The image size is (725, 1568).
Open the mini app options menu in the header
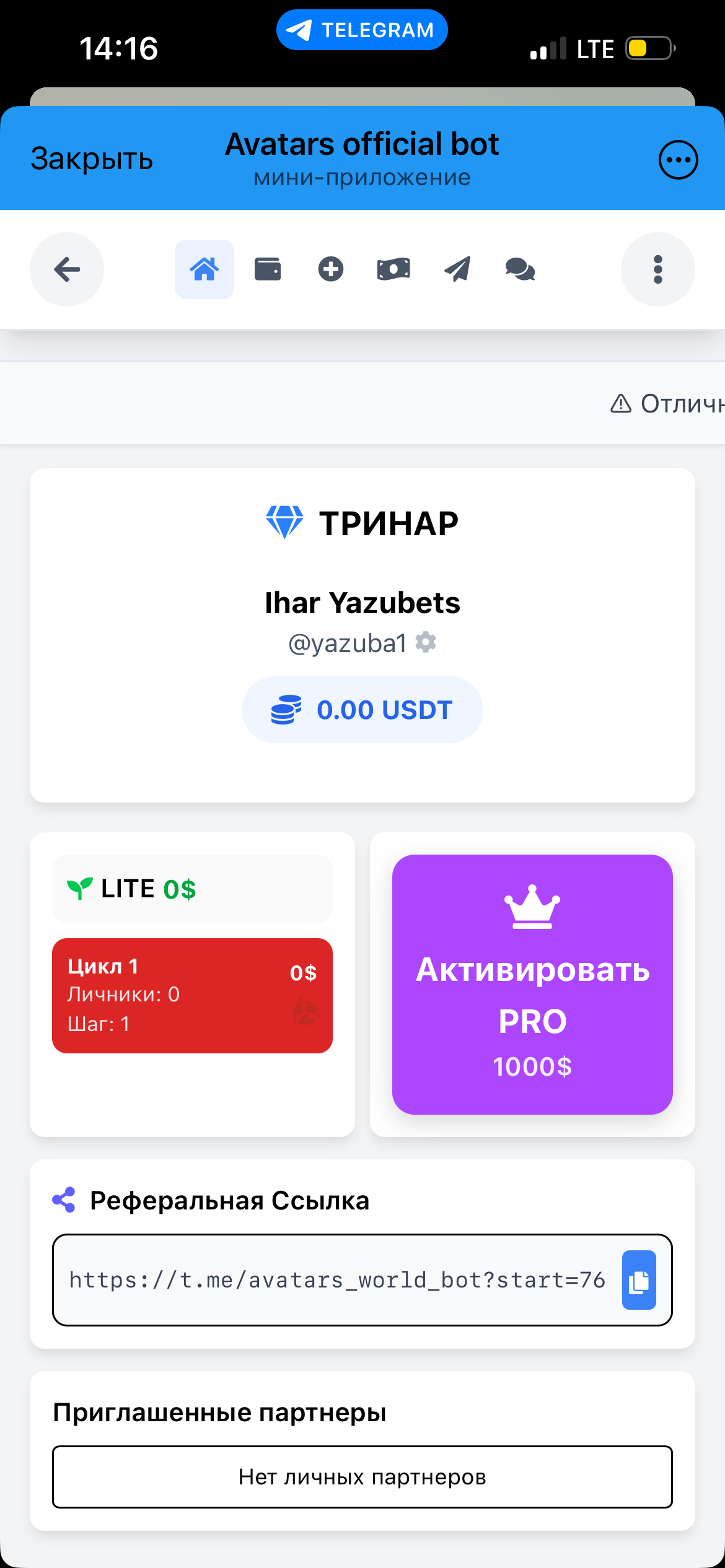[x=678, y=160]
